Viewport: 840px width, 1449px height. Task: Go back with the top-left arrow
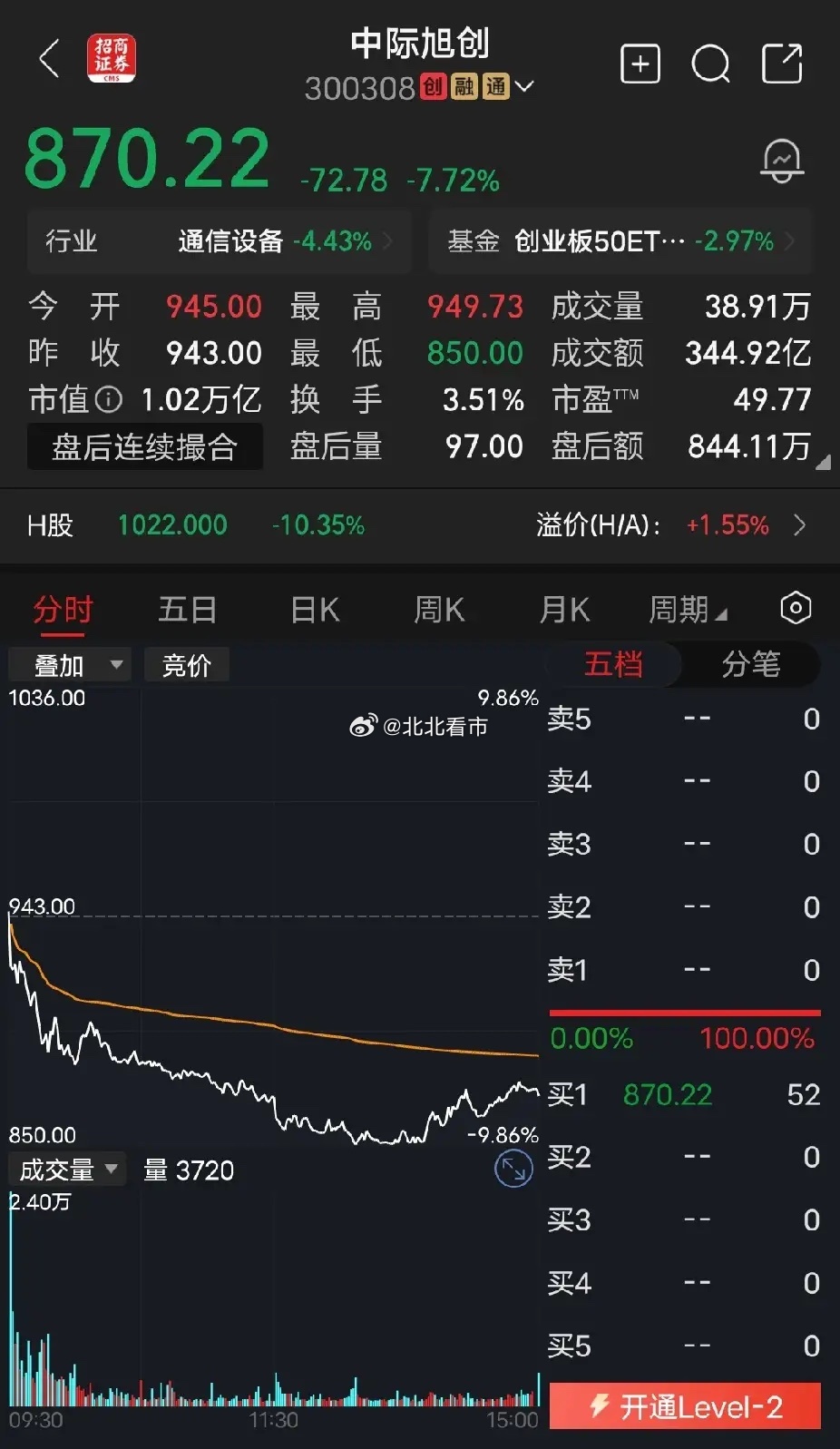click(50, 59)
